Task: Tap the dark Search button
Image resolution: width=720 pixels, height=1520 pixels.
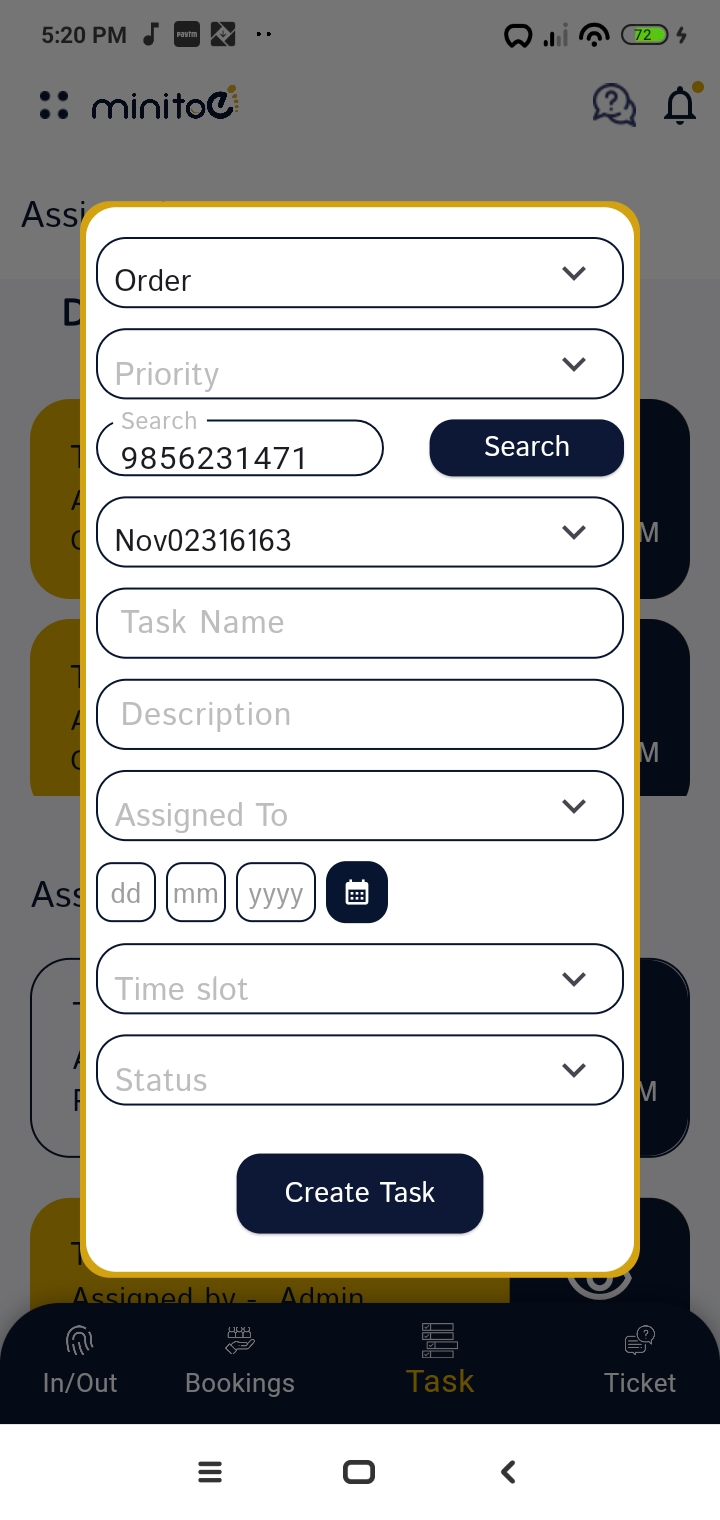Action: coord(527,447)
